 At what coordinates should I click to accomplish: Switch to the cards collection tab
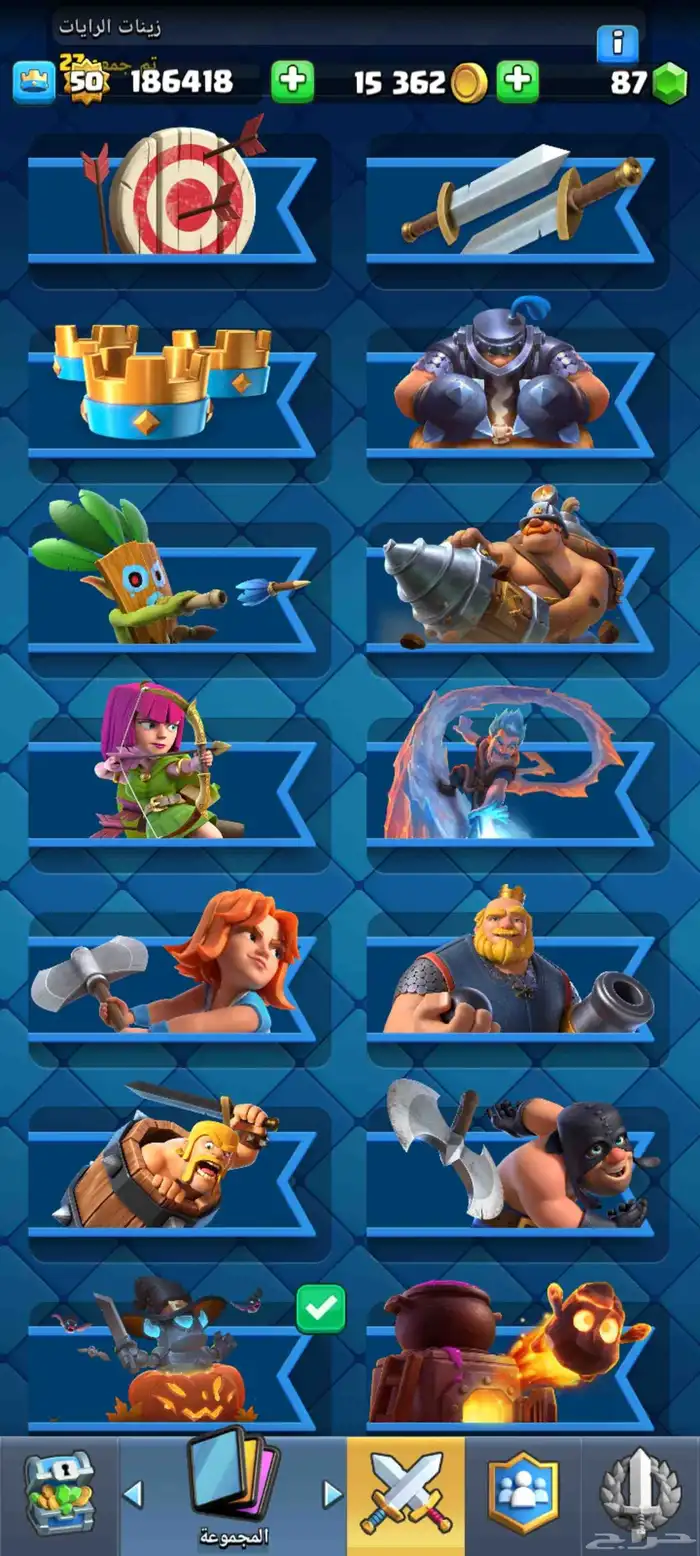coord(232,1493)
